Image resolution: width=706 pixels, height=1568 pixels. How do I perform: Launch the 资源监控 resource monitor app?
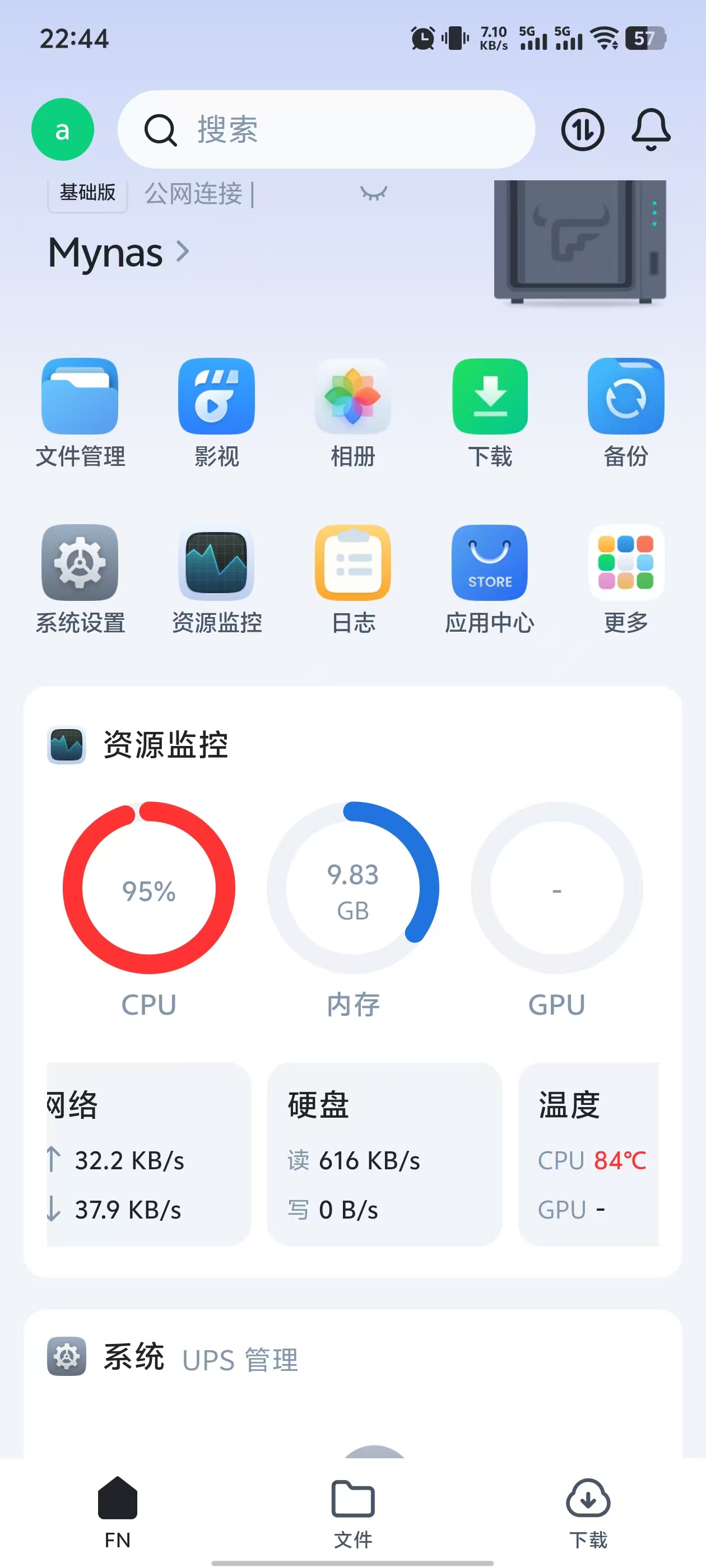(x=217, y=563)
